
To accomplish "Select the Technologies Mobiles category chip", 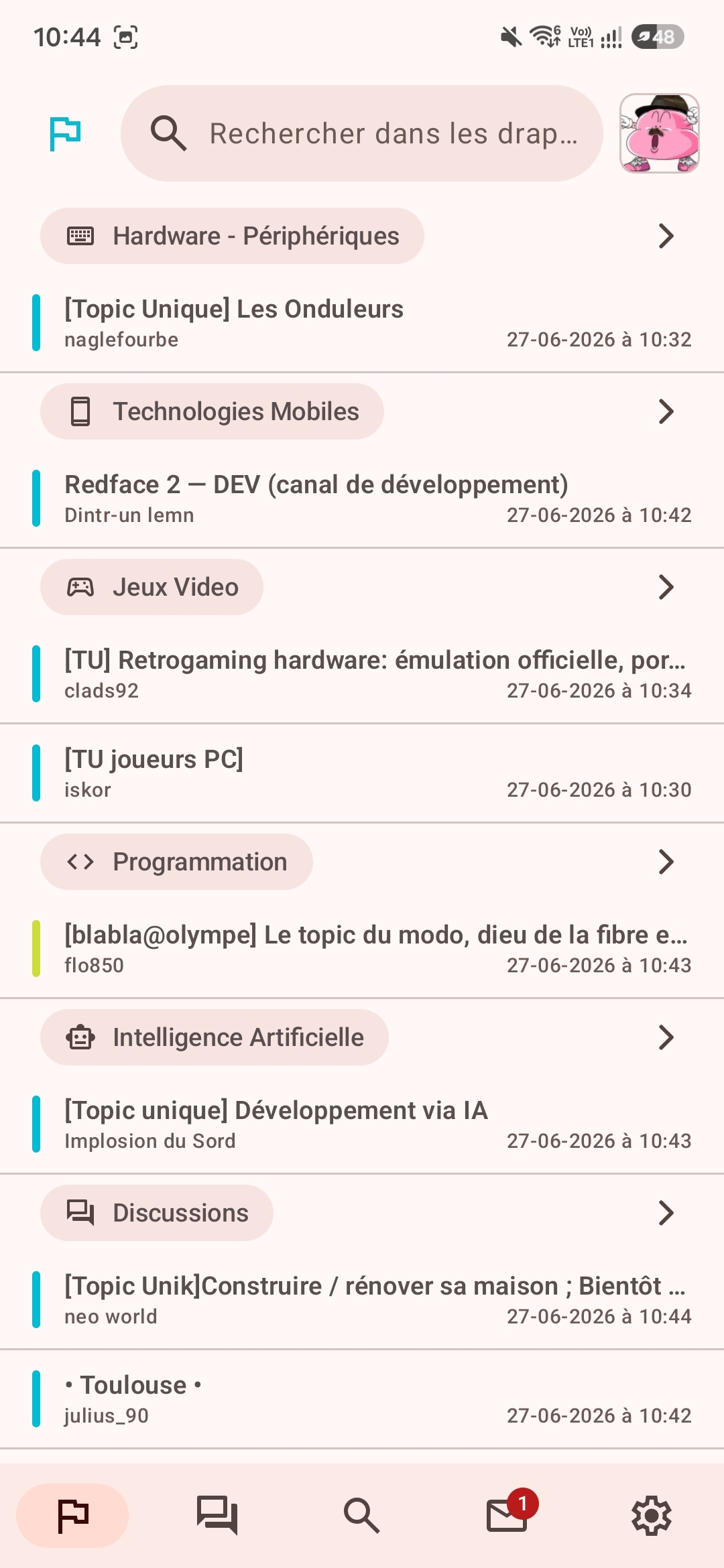I will pos(212,411).
